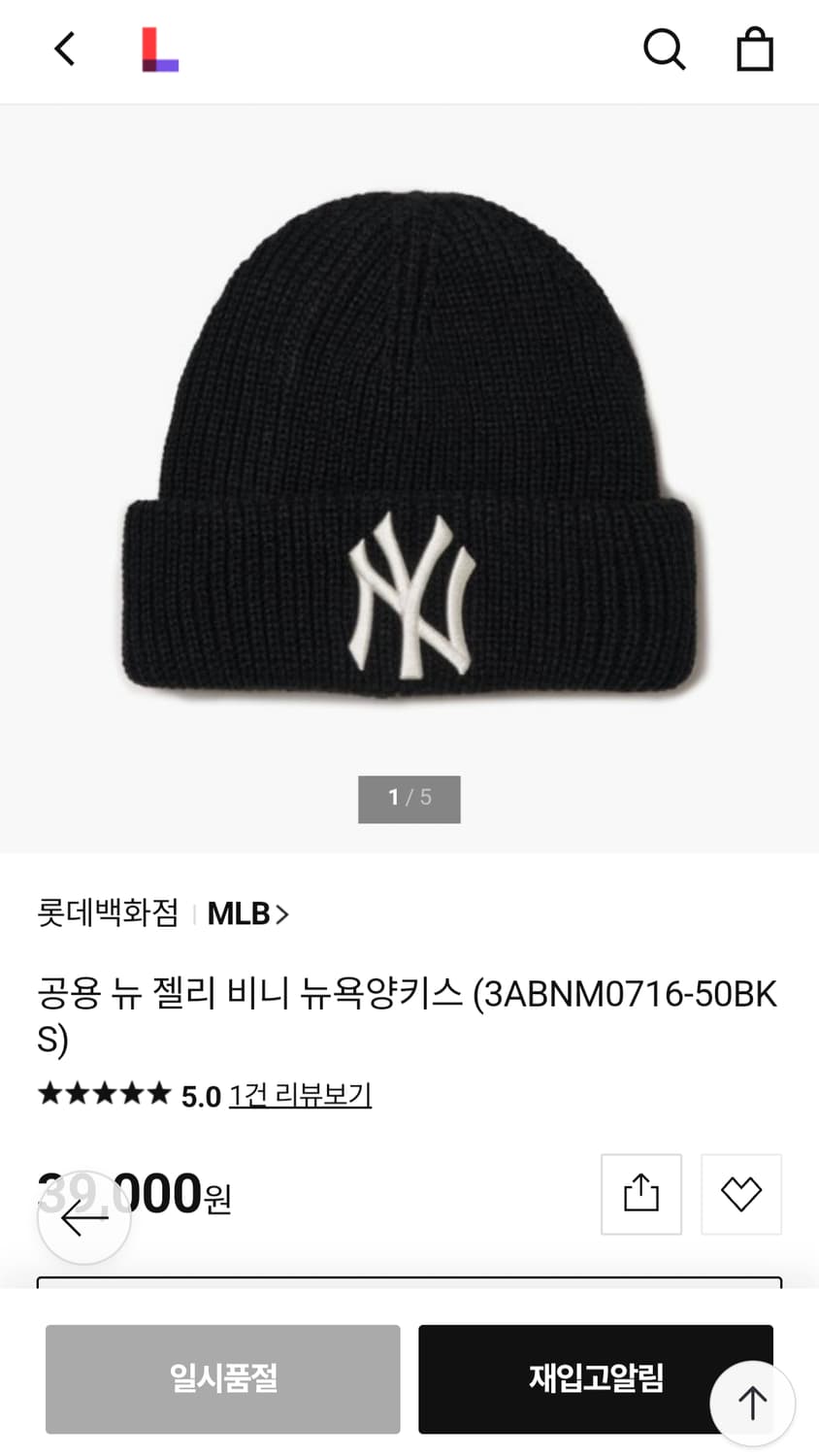Tap the back arrow in the top bar
The height and width of the screenshot is (1456, 819).
coord(64,49)
